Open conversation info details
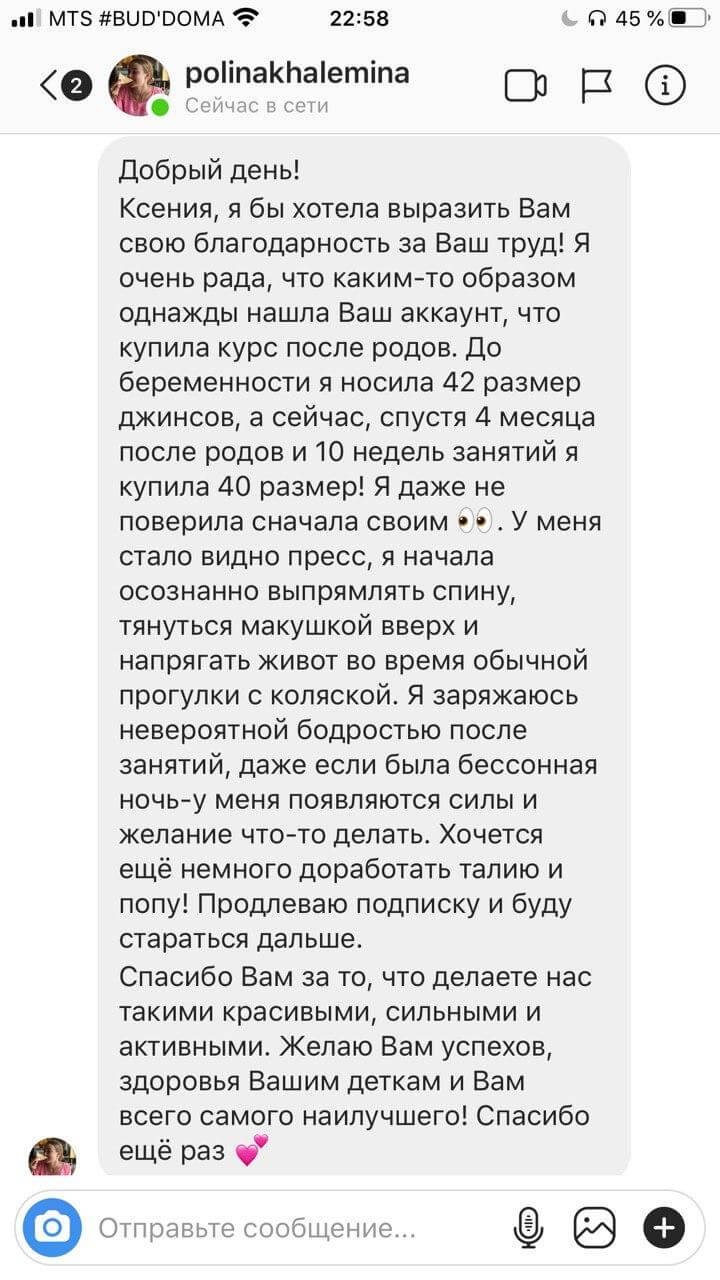The height and width of the screenshot is (1280, 720). coord(665,86)
